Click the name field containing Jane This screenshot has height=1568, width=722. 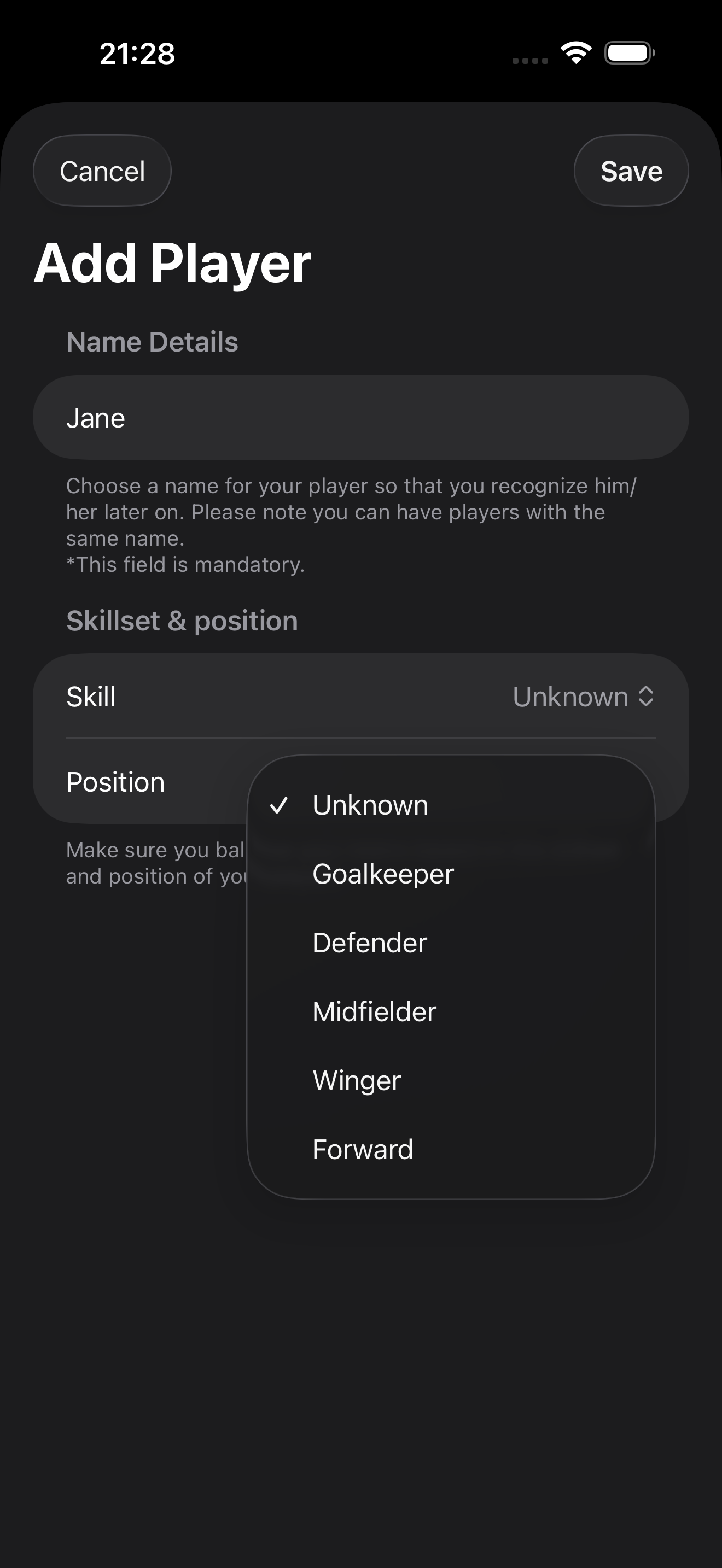[x=361, y=417]
